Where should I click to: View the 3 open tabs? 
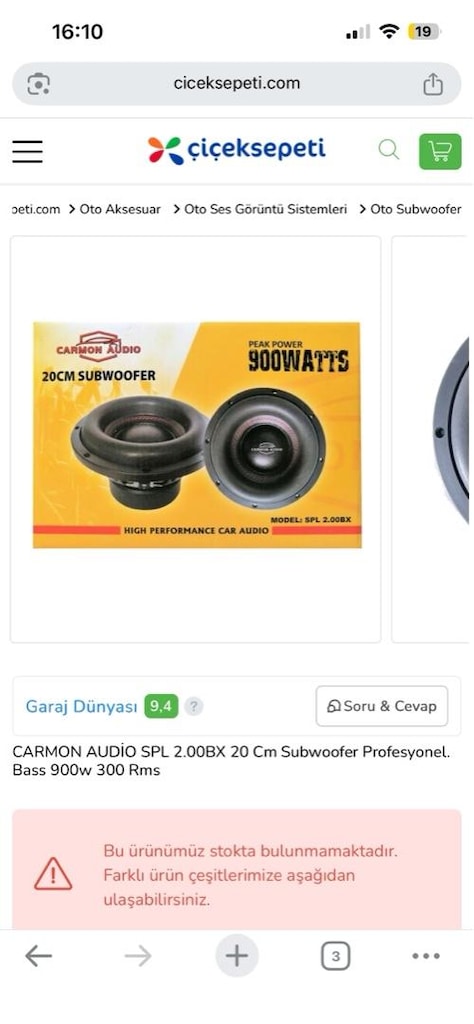(x=336, y=957)
